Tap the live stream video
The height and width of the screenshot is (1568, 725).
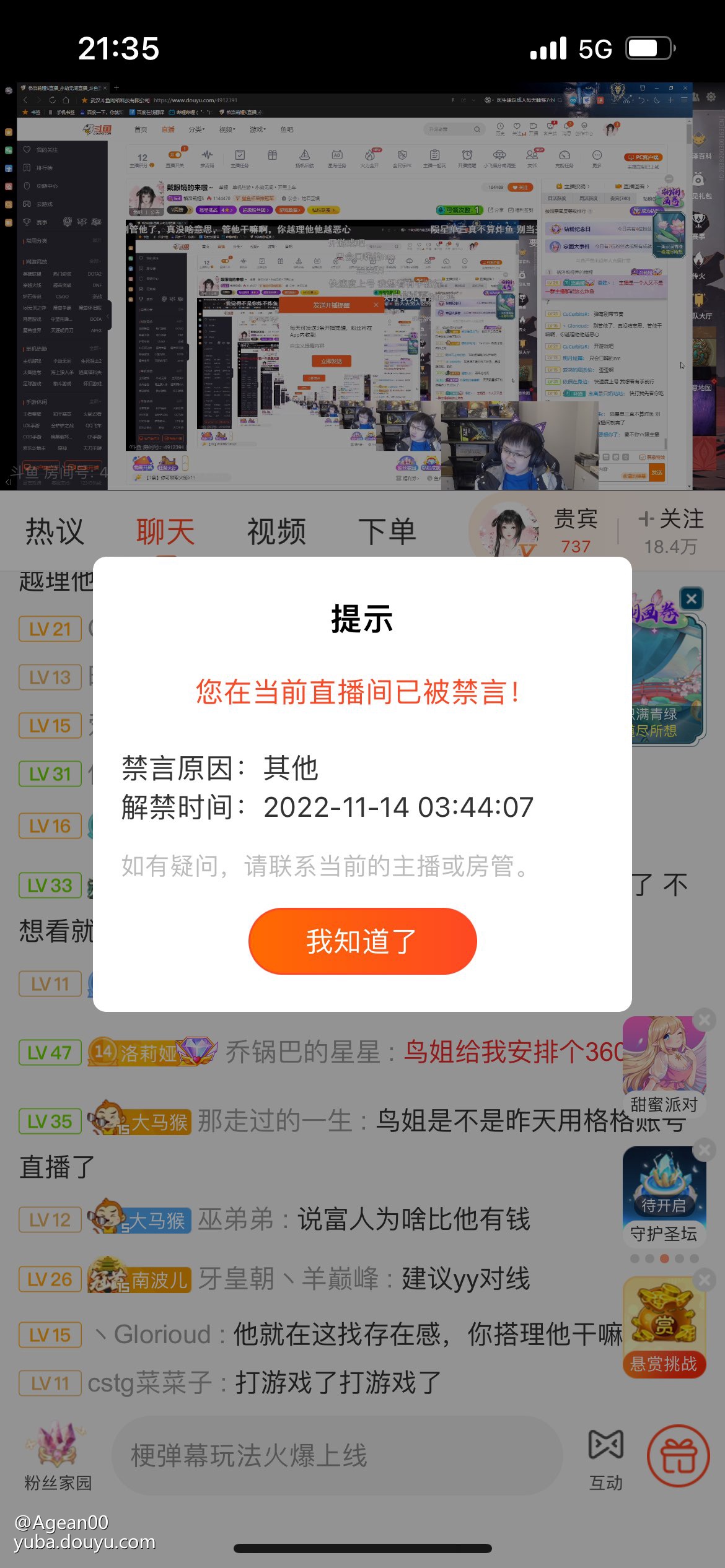pyautogui.click(x=362, y=286)
